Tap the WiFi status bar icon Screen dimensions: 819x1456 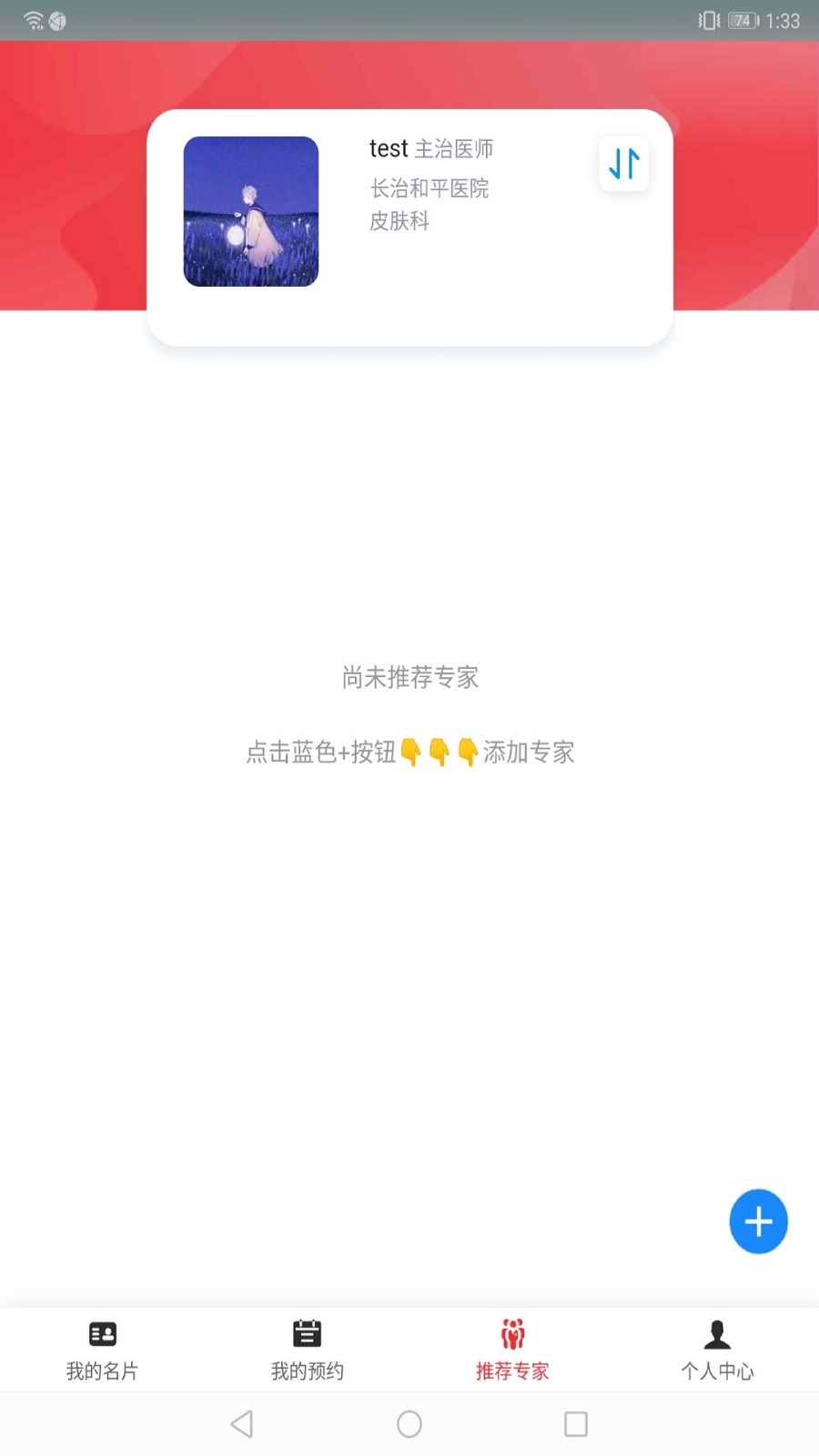(x=35, y=20)
